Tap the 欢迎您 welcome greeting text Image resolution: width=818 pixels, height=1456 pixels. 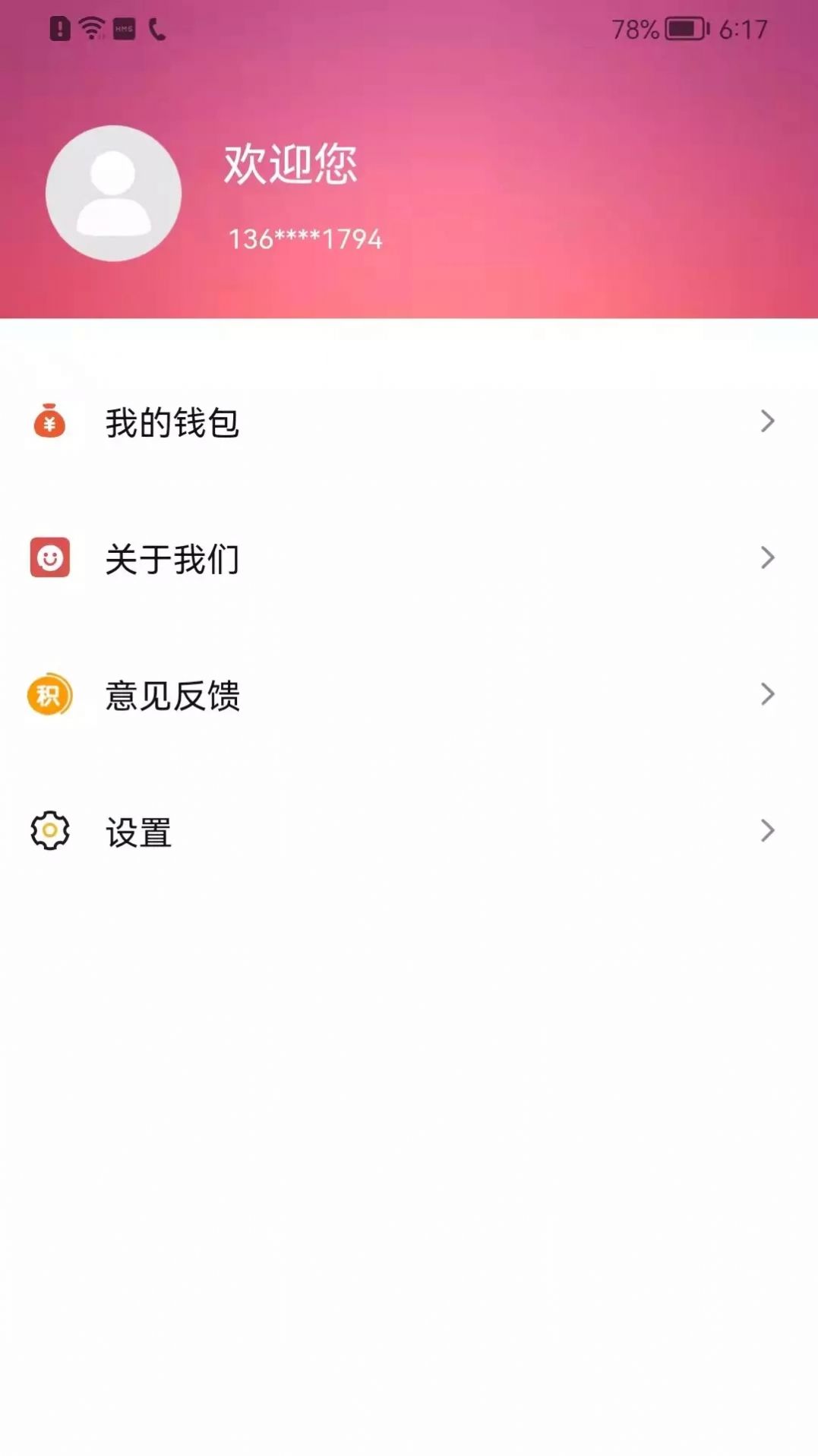point(291,166)
